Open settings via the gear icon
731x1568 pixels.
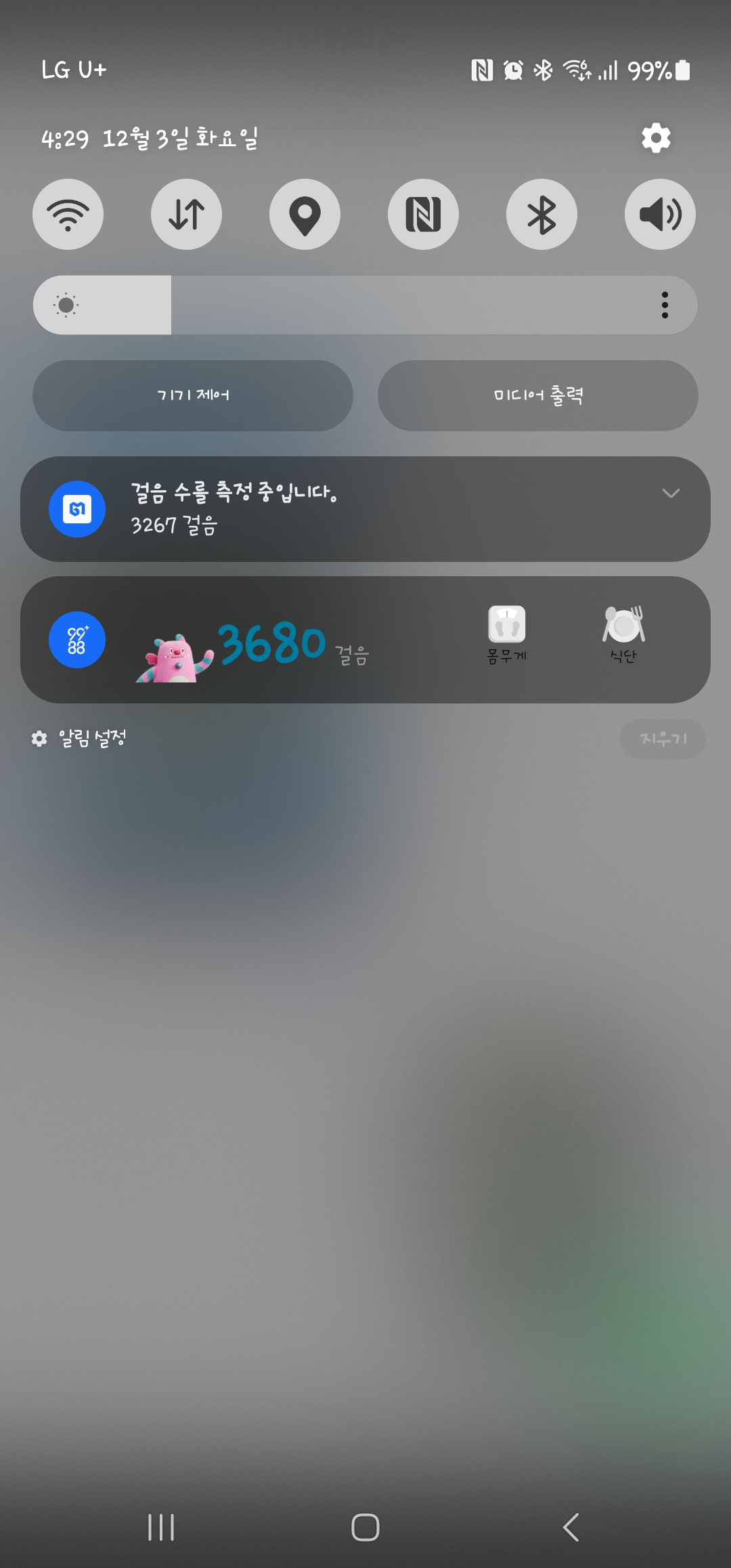(656, 138)
